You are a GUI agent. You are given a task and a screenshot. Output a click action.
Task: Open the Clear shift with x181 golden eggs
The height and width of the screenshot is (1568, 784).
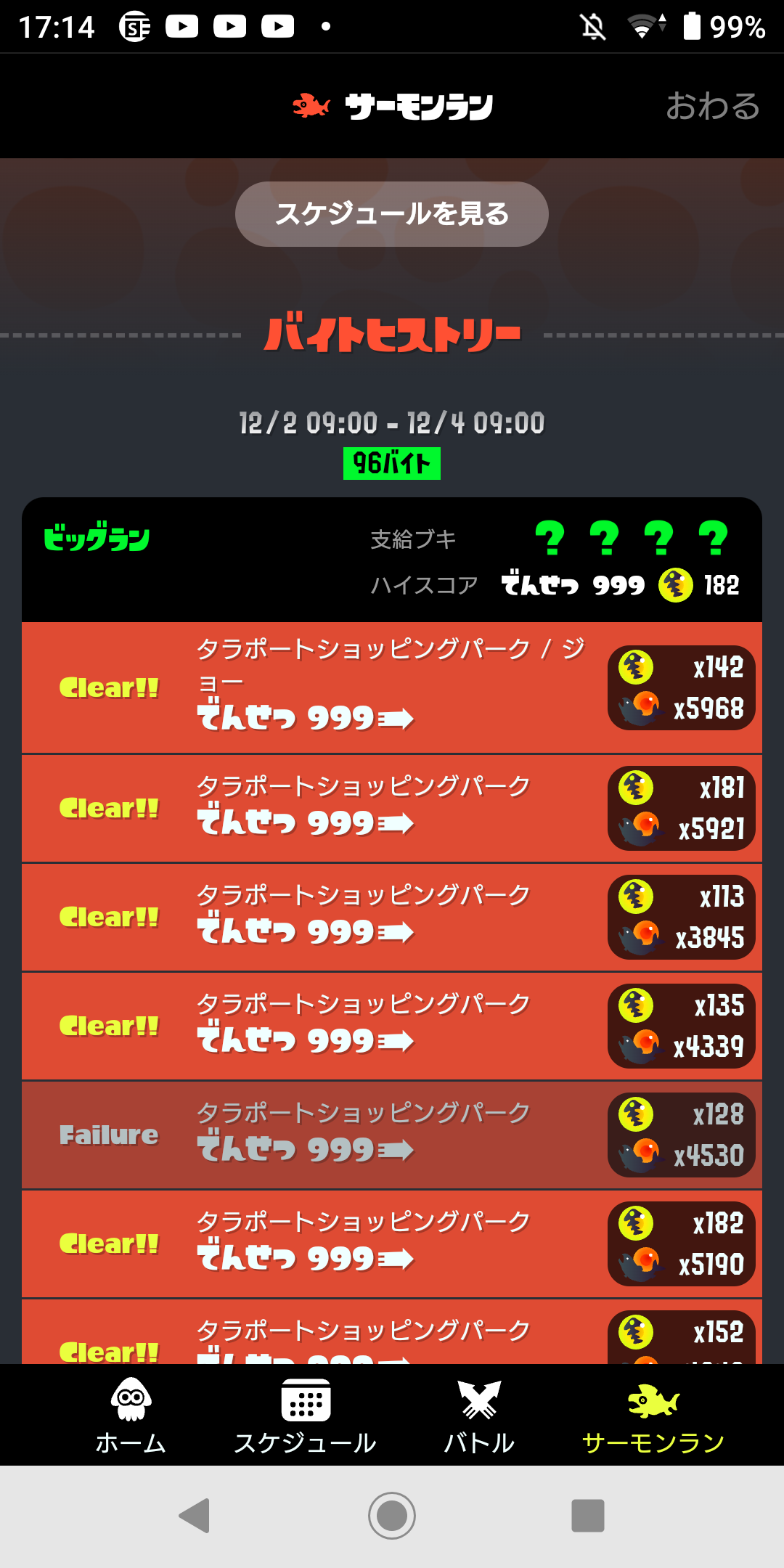click(x=392, y=808)
